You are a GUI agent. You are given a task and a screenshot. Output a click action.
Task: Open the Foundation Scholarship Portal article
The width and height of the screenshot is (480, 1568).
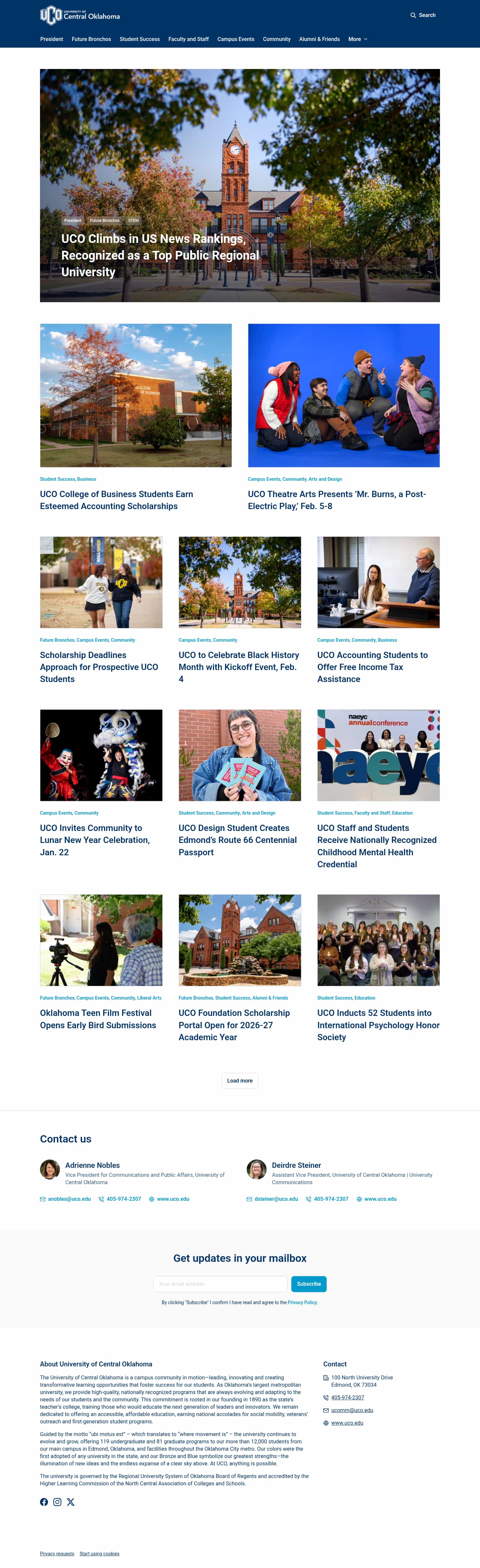tap(234, 1025)
